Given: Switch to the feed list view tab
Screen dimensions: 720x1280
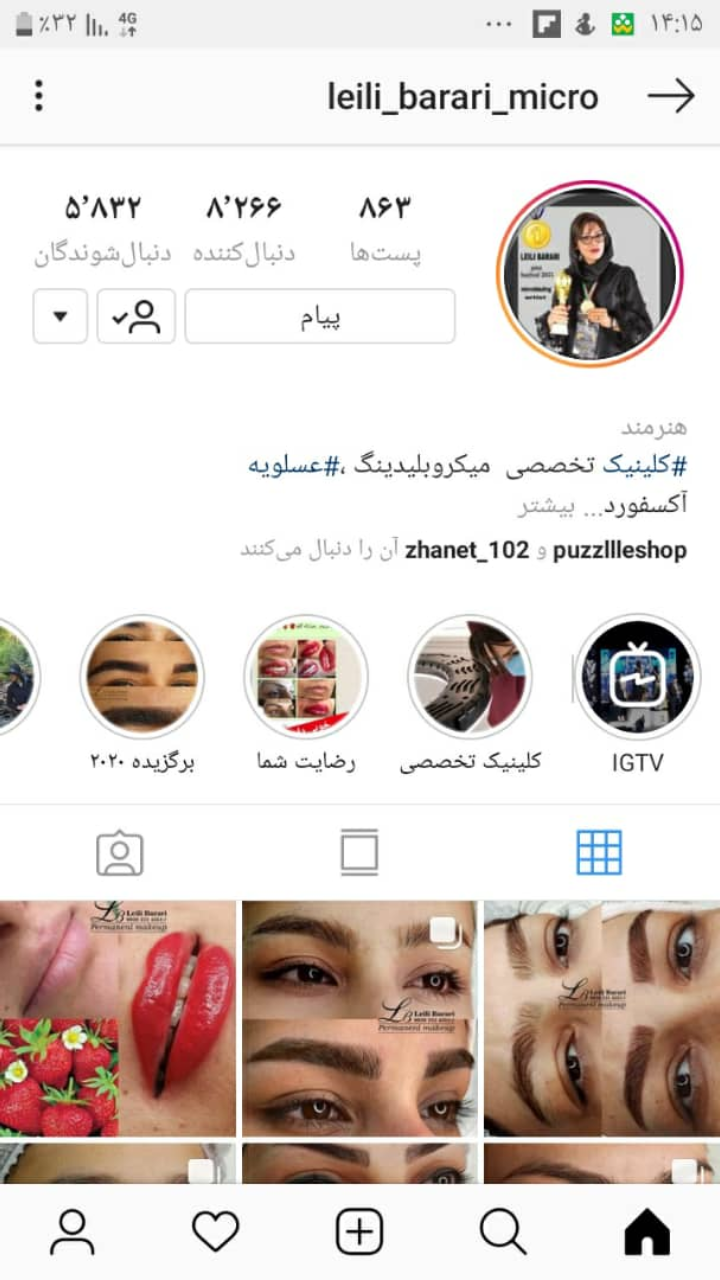Looking at the screenshot, I should pos(359,853).
